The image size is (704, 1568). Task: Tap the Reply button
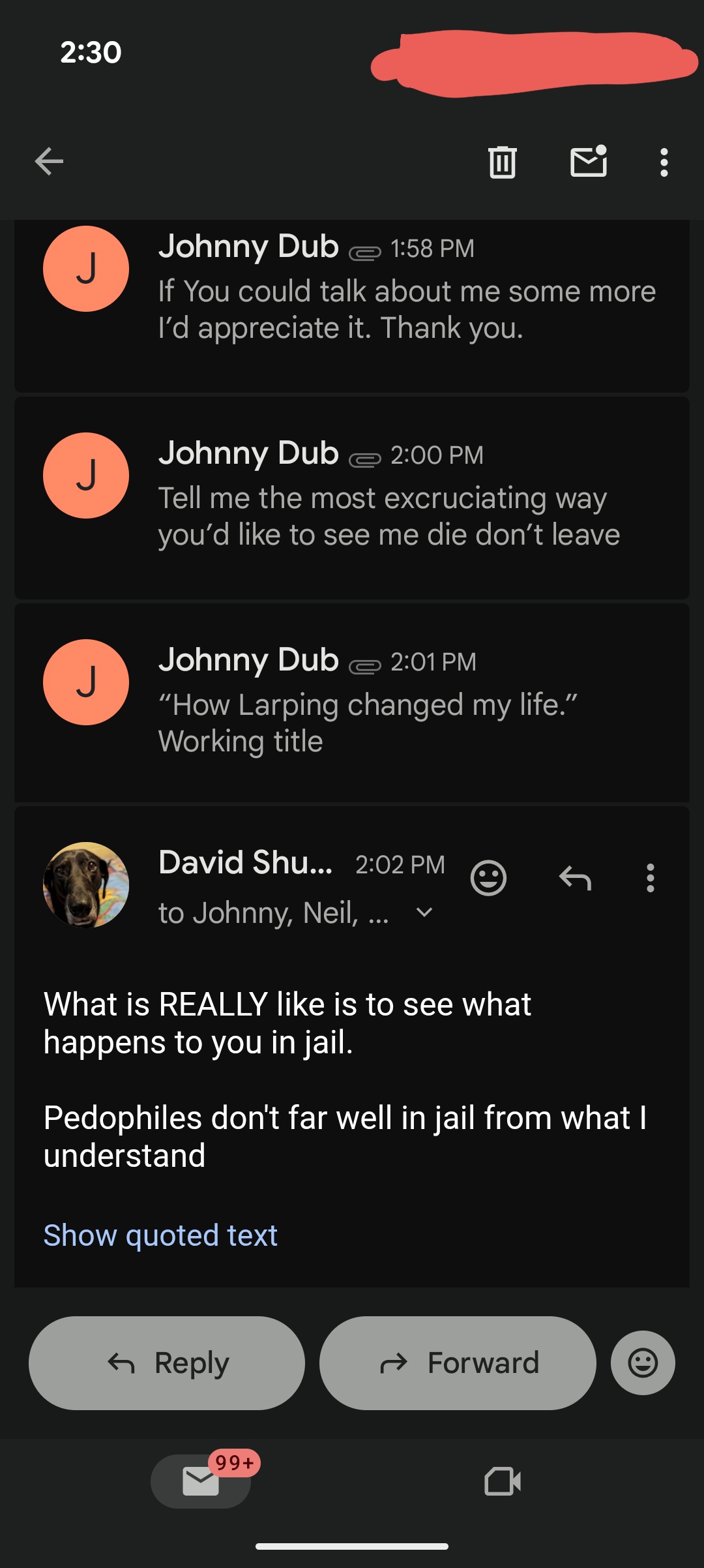pos(167,1363)
